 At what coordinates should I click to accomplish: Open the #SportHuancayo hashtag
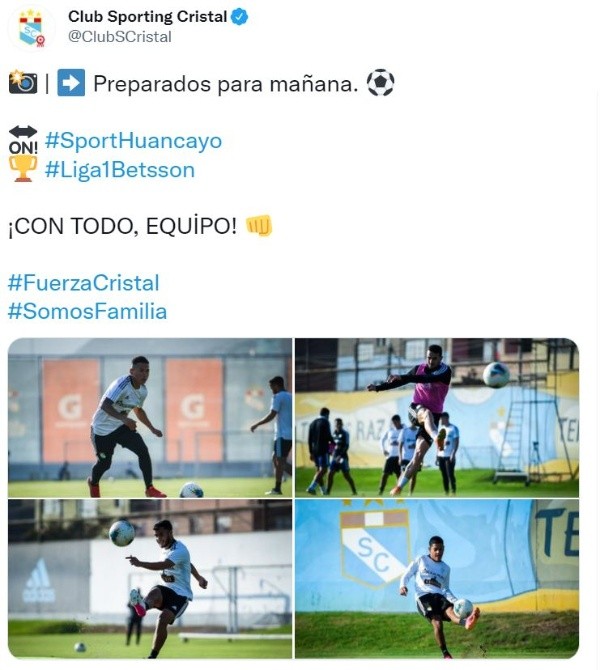(133, 140)
